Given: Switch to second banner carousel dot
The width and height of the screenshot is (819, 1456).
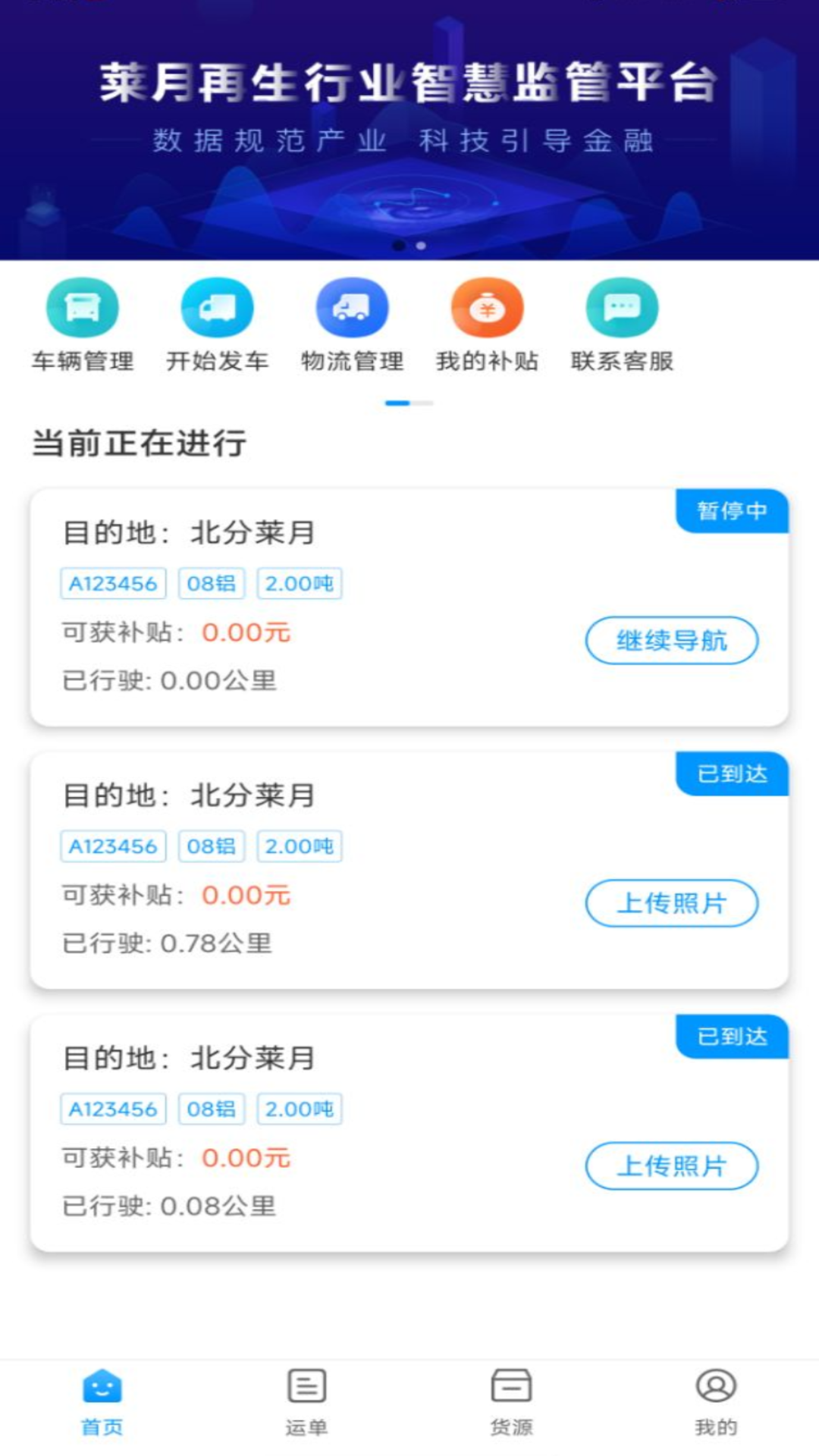Looking at the screenshot, I should [x=419, y=245].
